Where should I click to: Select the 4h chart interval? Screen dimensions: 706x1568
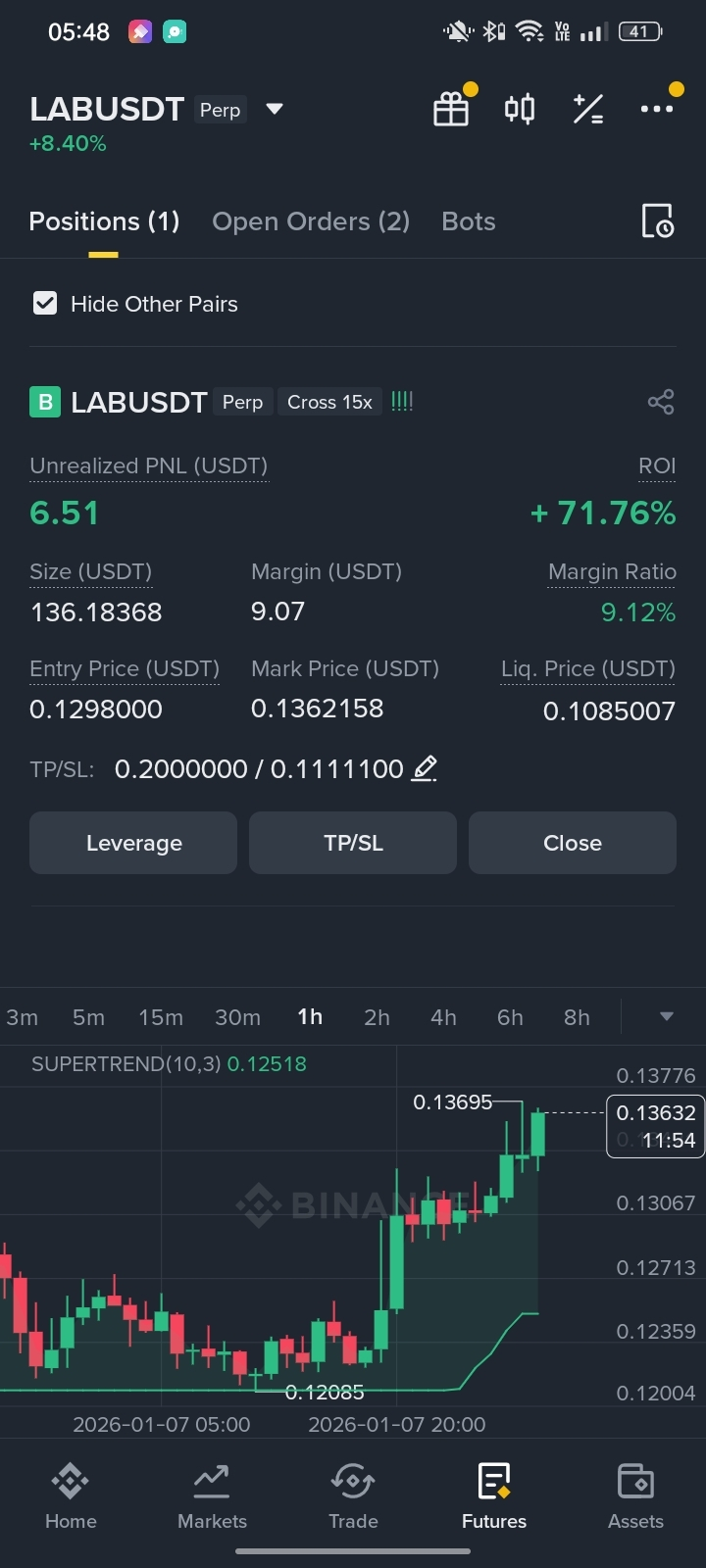443,1017
